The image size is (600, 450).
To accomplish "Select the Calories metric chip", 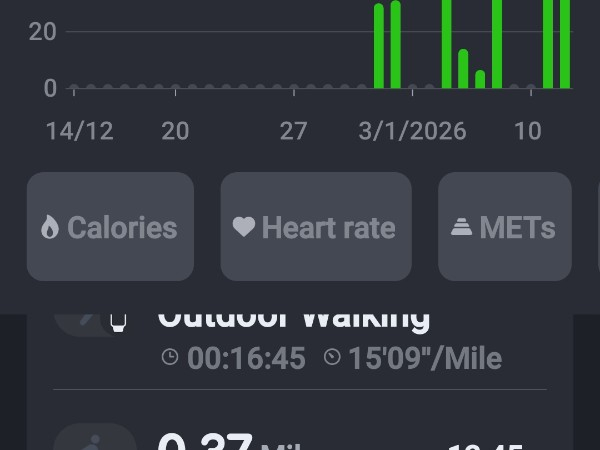I will coord(110,227).
